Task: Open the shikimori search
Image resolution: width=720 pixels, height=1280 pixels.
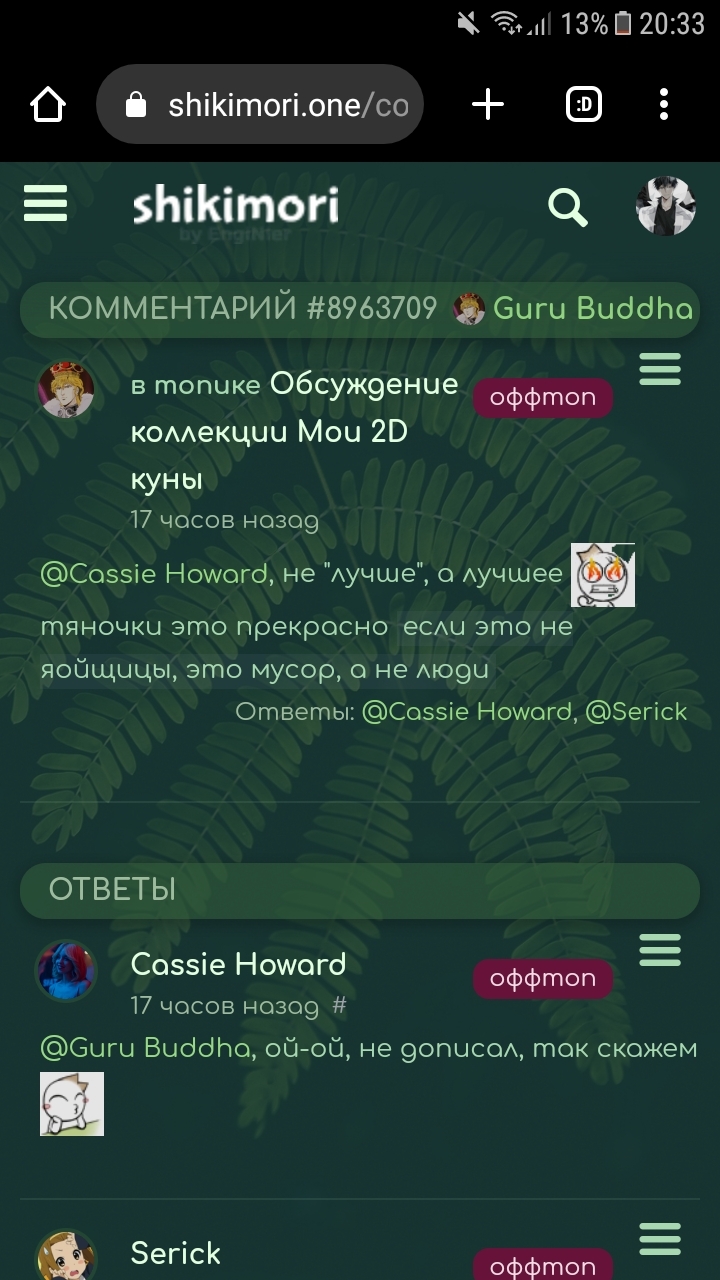Action: 567,206
